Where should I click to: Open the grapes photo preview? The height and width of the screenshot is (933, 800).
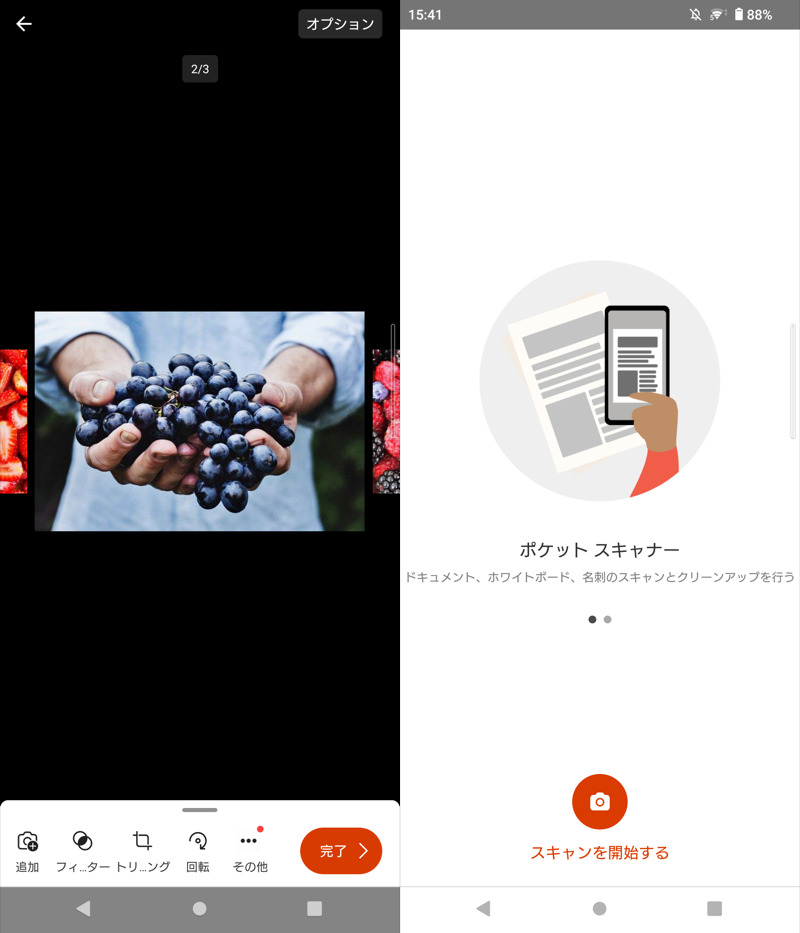tap(200, 421)
